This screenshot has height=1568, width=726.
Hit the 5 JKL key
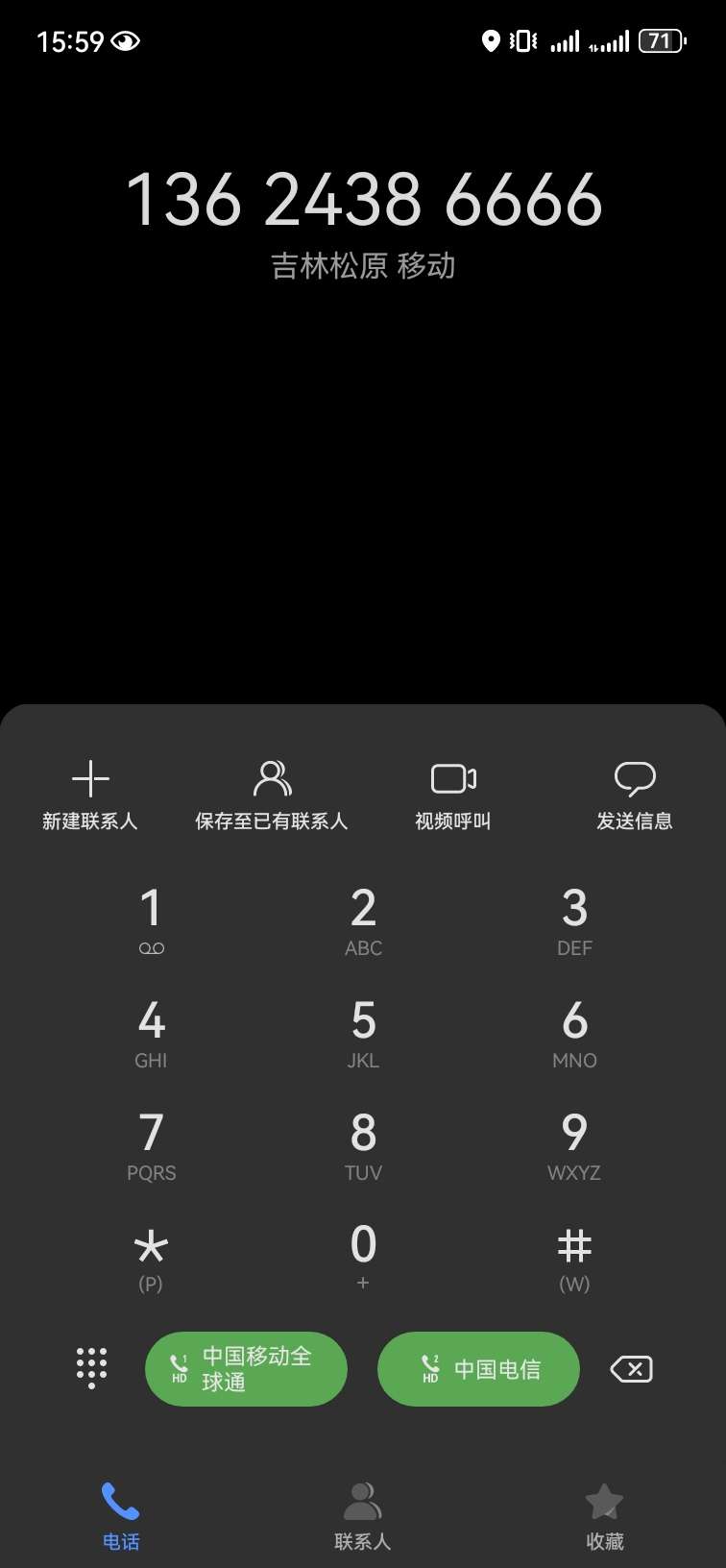363,1033
